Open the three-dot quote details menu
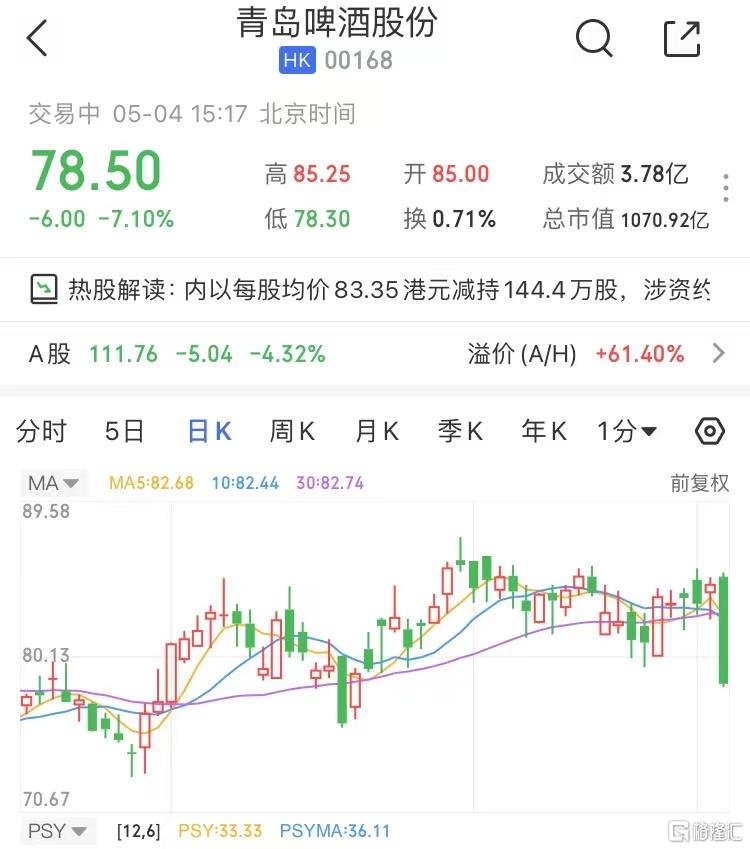The height and width of the screenshot is (849, 750). pyautogui.click(x=726, y=188)
